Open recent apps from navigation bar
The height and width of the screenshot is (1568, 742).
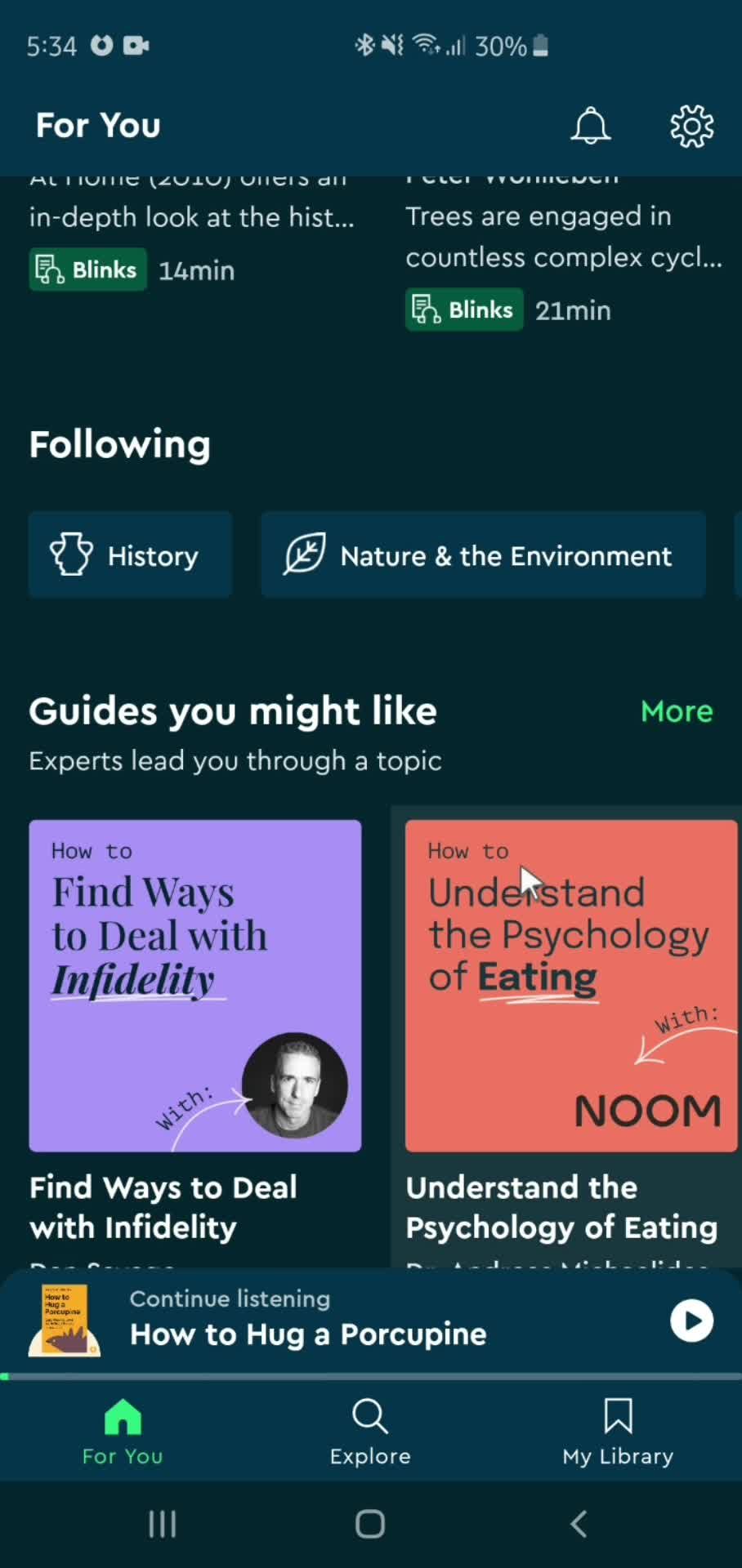click(162, 1524)
